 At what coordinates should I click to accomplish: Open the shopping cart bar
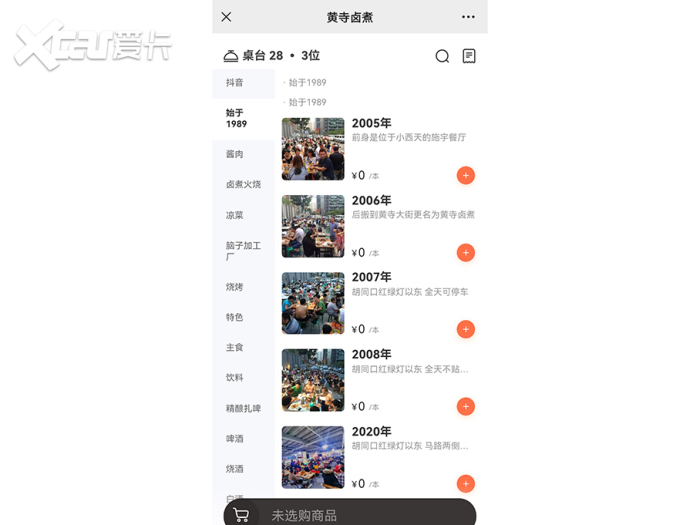click(x=349, y=514)
